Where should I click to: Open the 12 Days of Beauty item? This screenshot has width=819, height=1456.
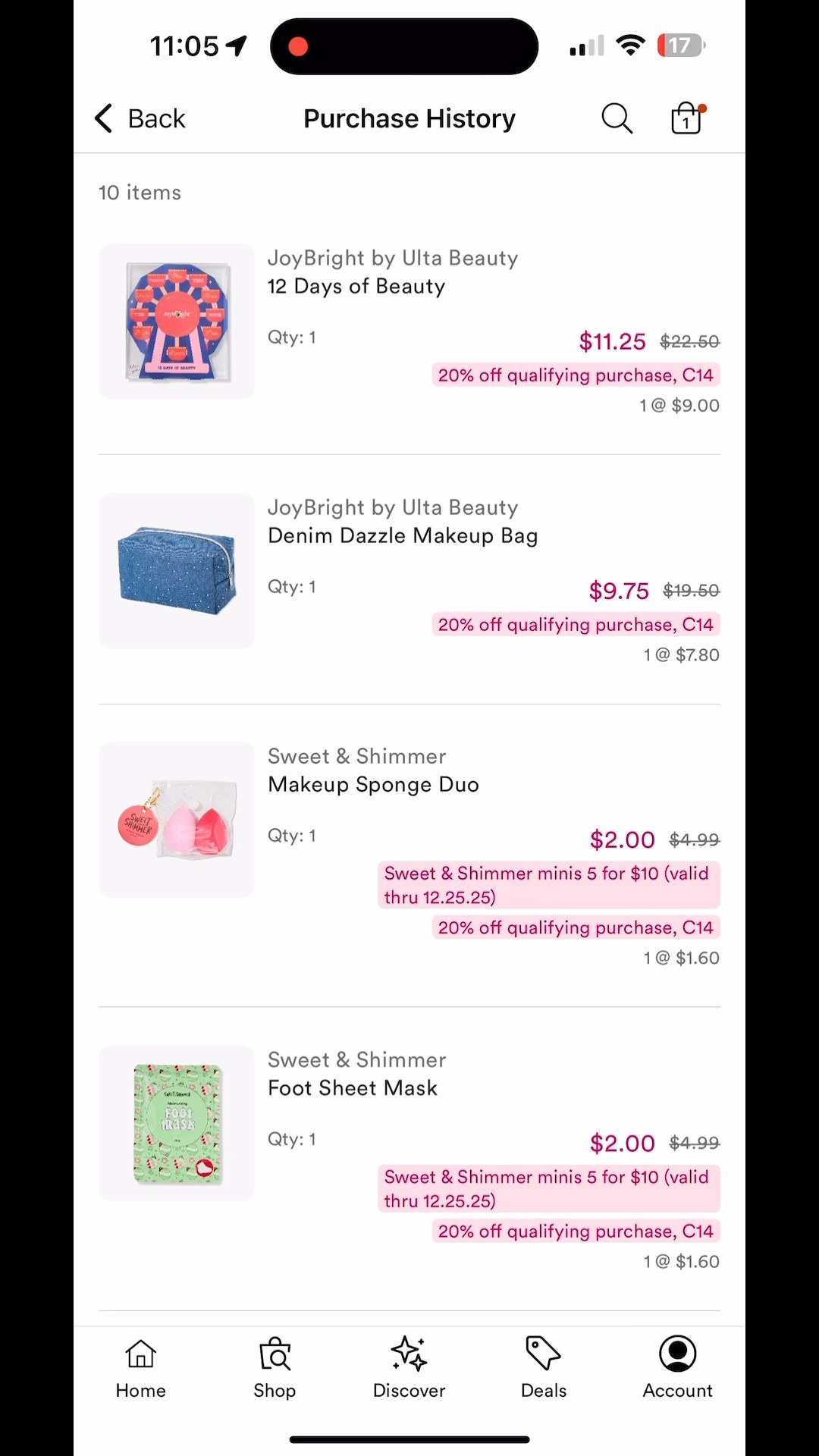pos(356,287)
